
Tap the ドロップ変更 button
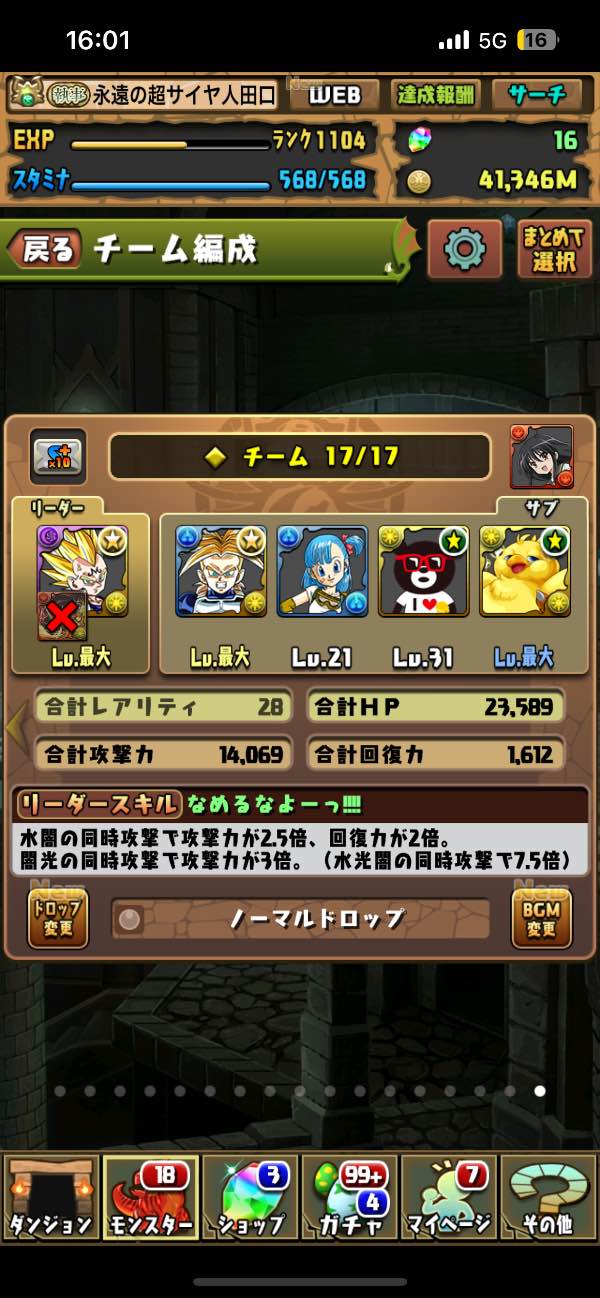pos(58,917)
